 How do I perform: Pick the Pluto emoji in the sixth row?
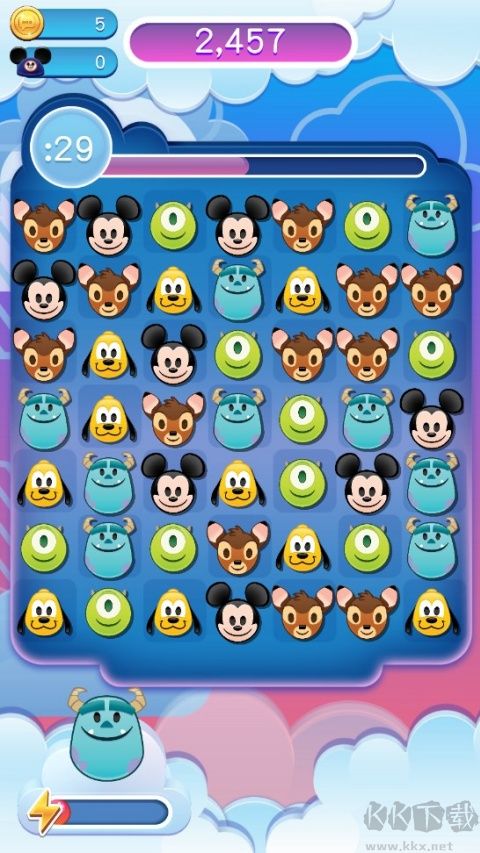[303, 547]
